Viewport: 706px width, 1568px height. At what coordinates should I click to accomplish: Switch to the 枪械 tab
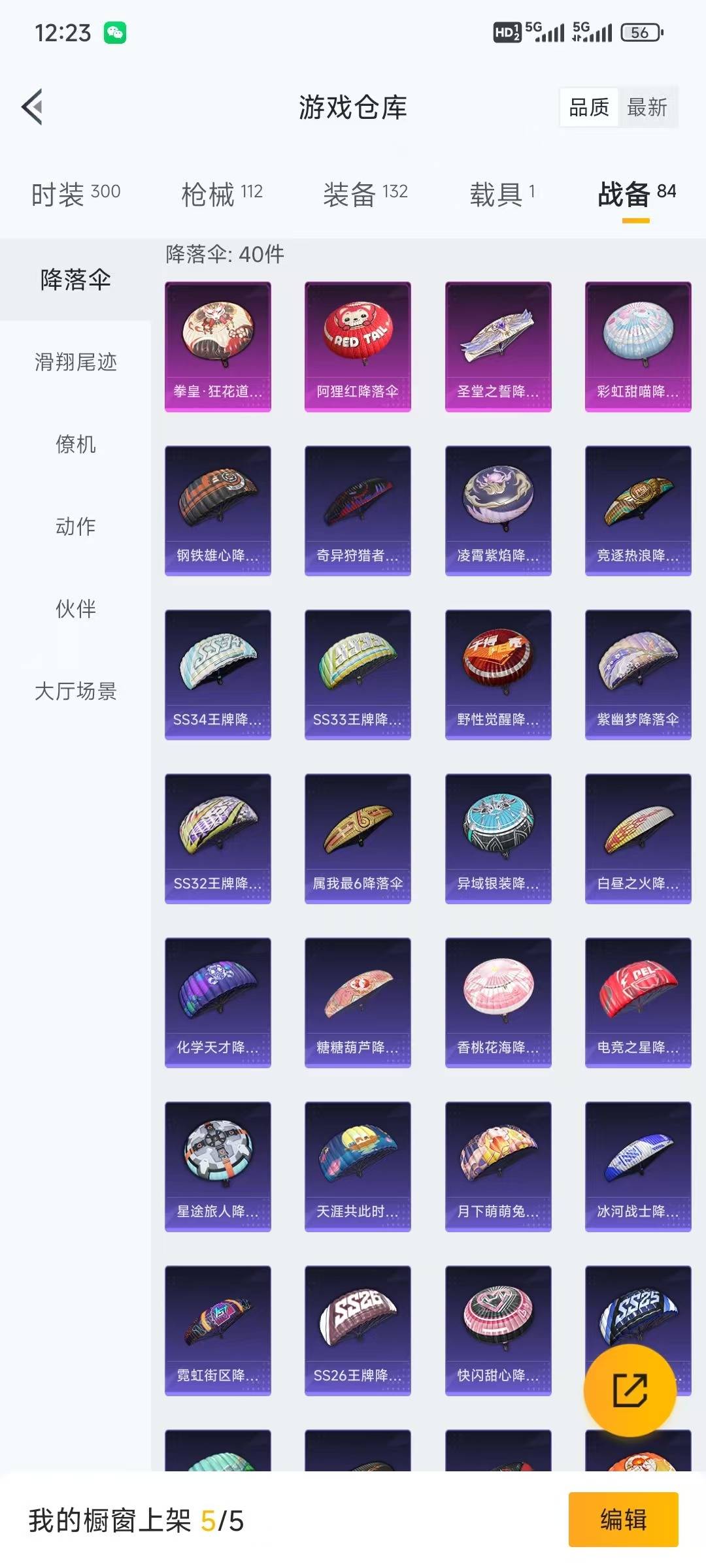coord(222,193)
